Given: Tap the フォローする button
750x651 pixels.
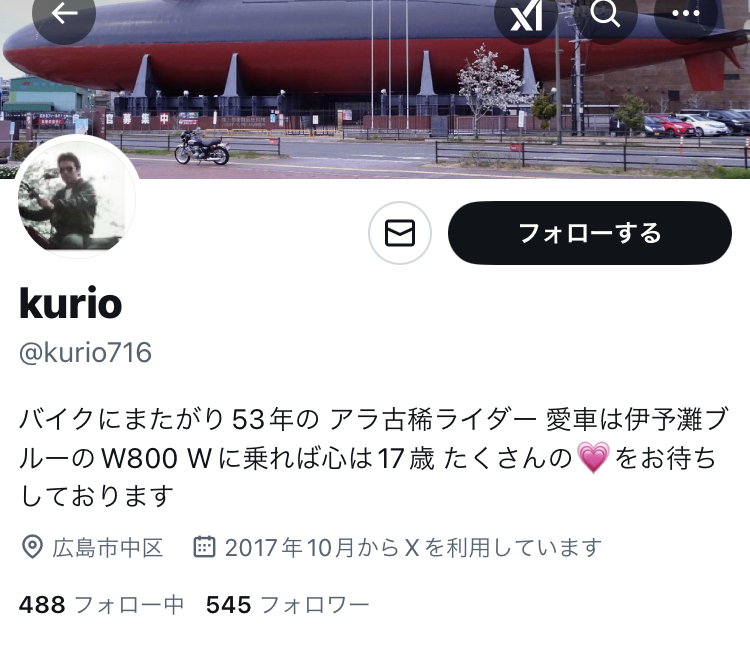Looking at the screenshot, I should [589, 233].
